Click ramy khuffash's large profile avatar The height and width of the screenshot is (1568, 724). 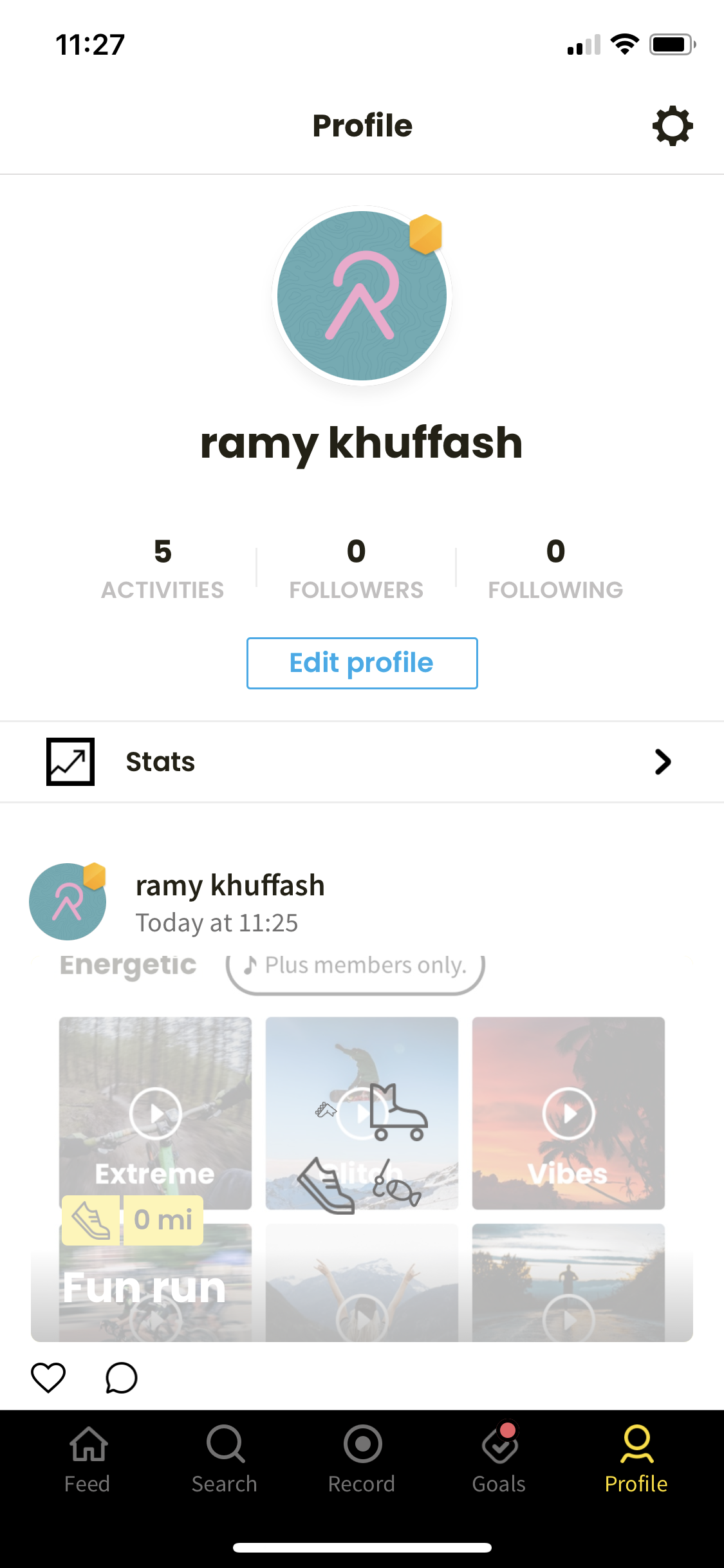click(x=362, y=295)
